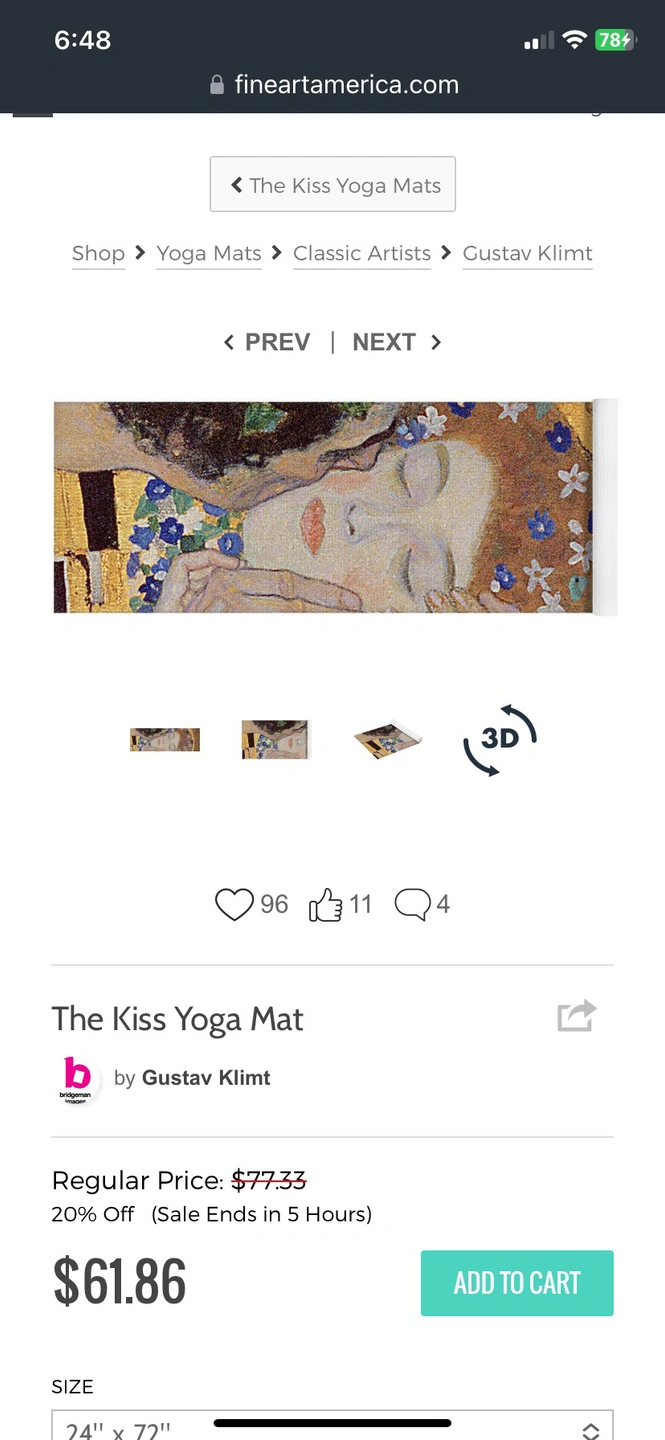This screenshot has height=1440, width=665.
Task: Like the product with thumbs up
Action: [326, 905]
